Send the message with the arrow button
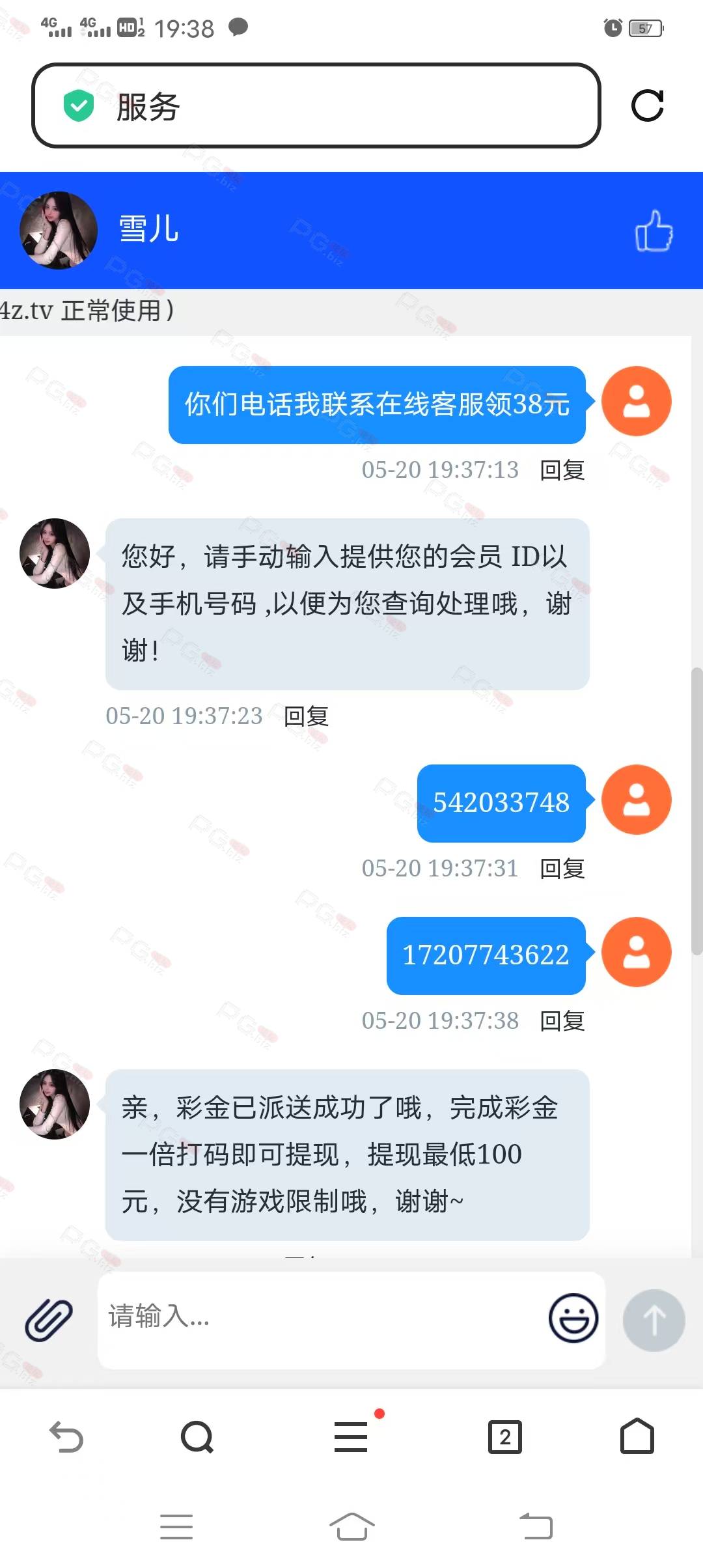703x1568 pixels. click(654, 1320)
